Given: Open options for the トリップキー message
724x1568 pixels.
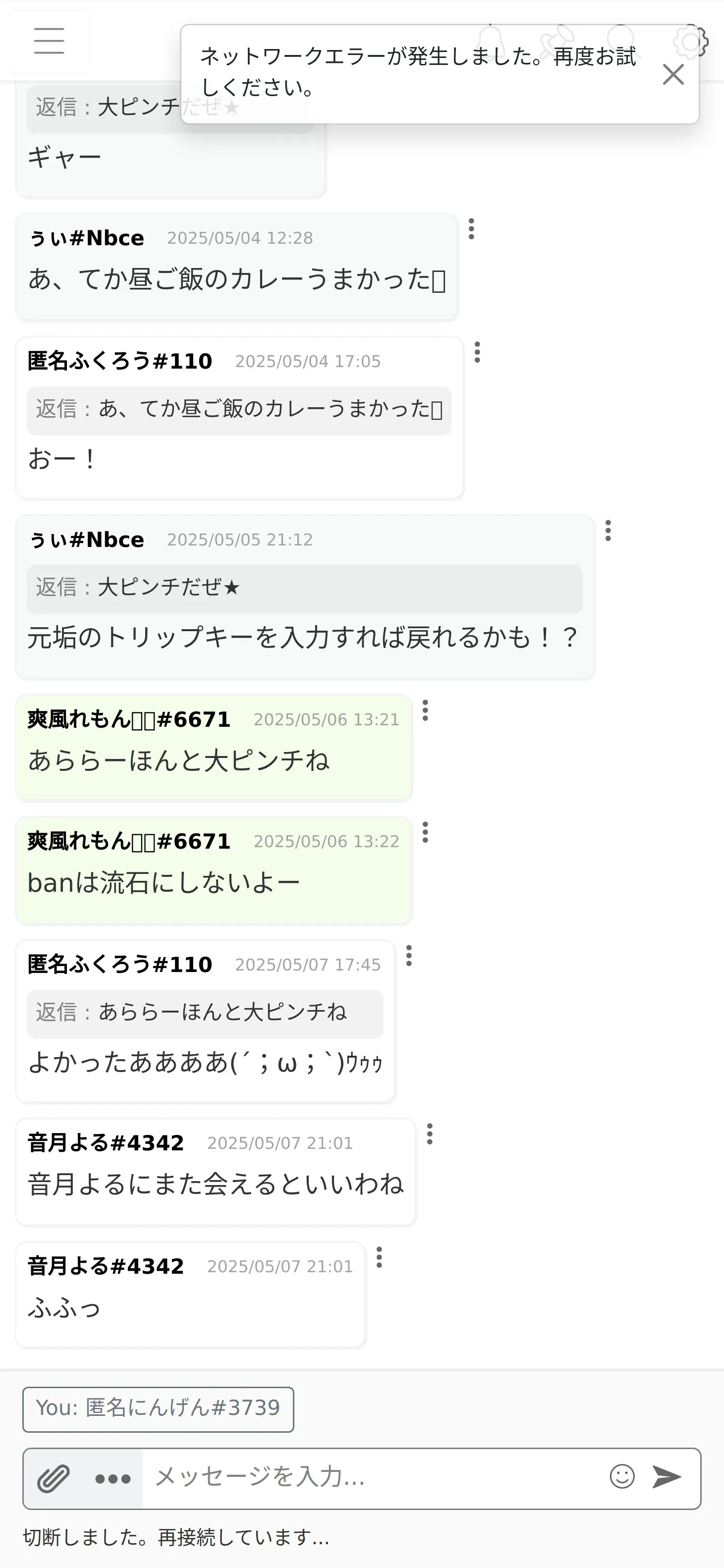Looking at the screenshot, I should 608,531.
